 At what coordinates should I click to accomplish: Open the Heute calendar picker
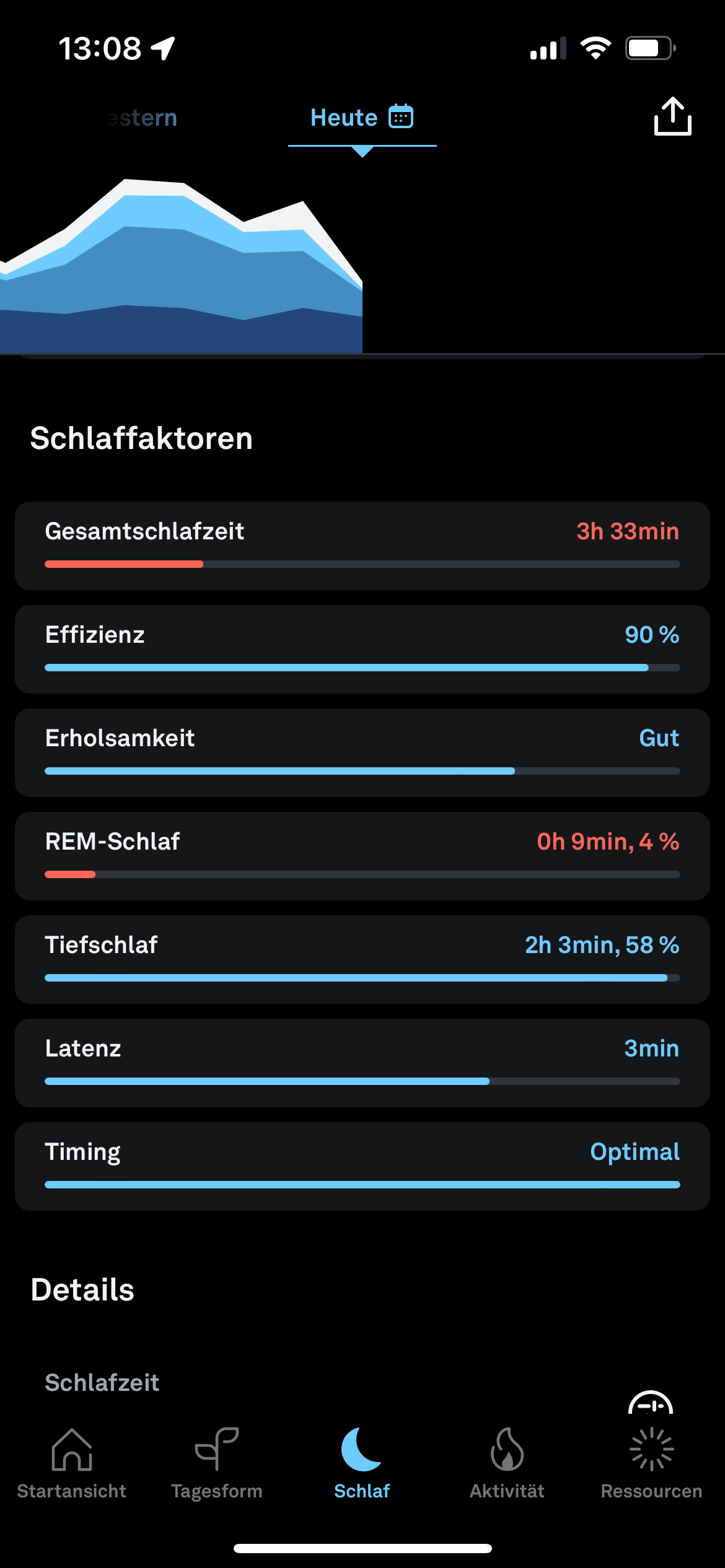click(401, 116)
